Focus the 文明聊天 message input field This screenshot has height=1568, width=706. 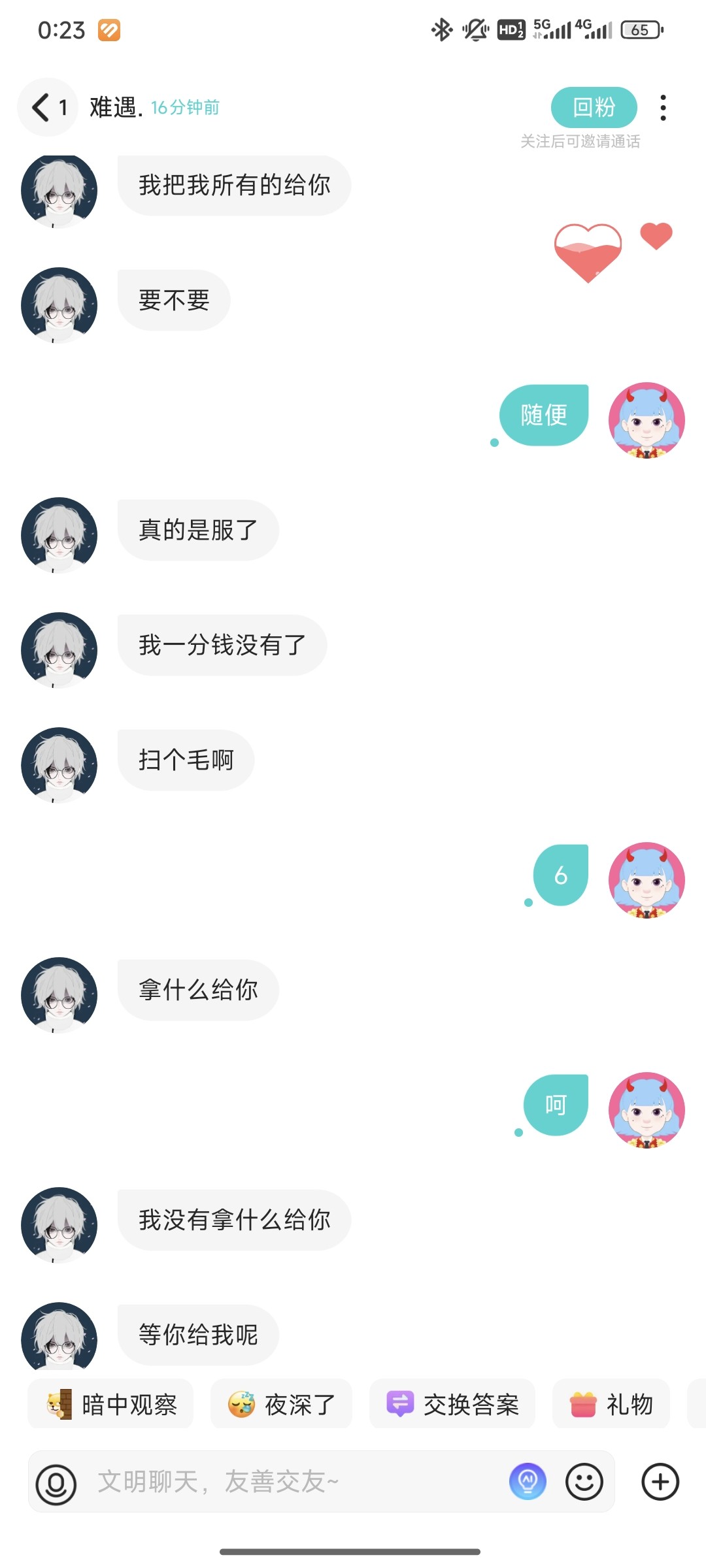[288, 1482]
